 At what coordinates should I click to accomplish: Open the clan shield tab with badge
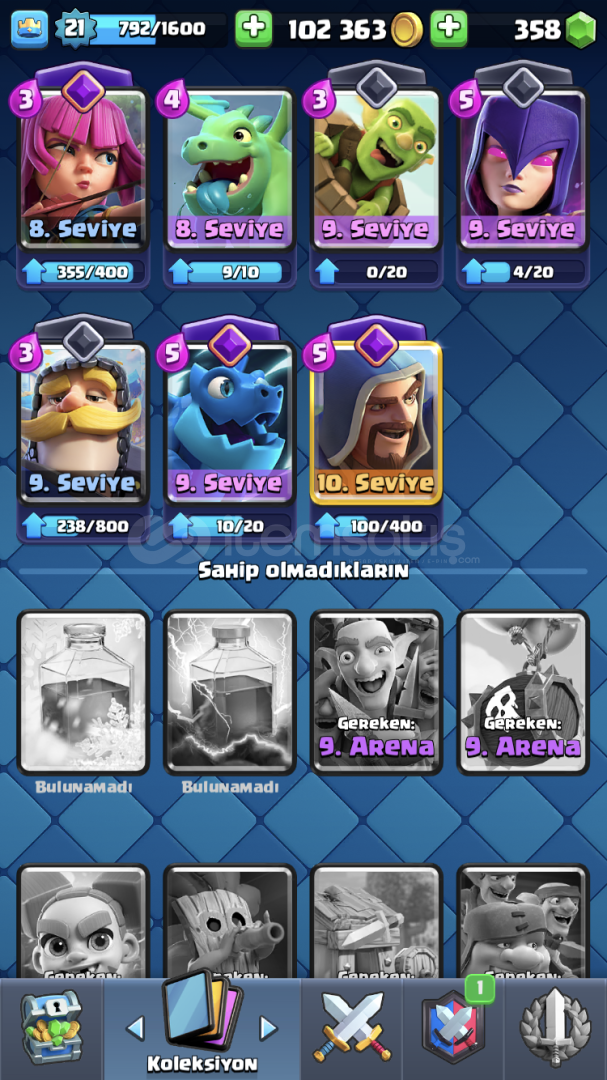pos(455,1026)
